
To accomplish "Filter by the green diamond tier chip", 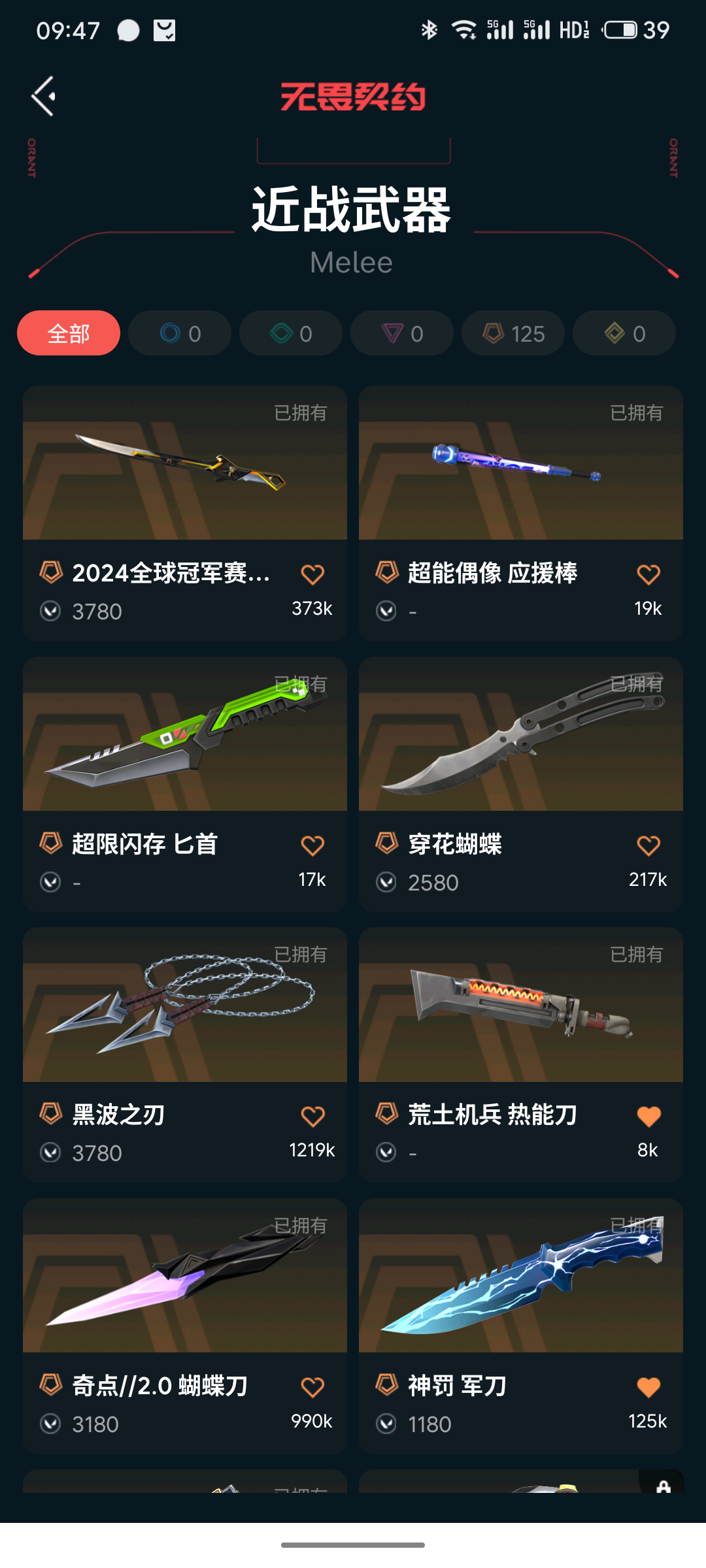I will point(291,333).
